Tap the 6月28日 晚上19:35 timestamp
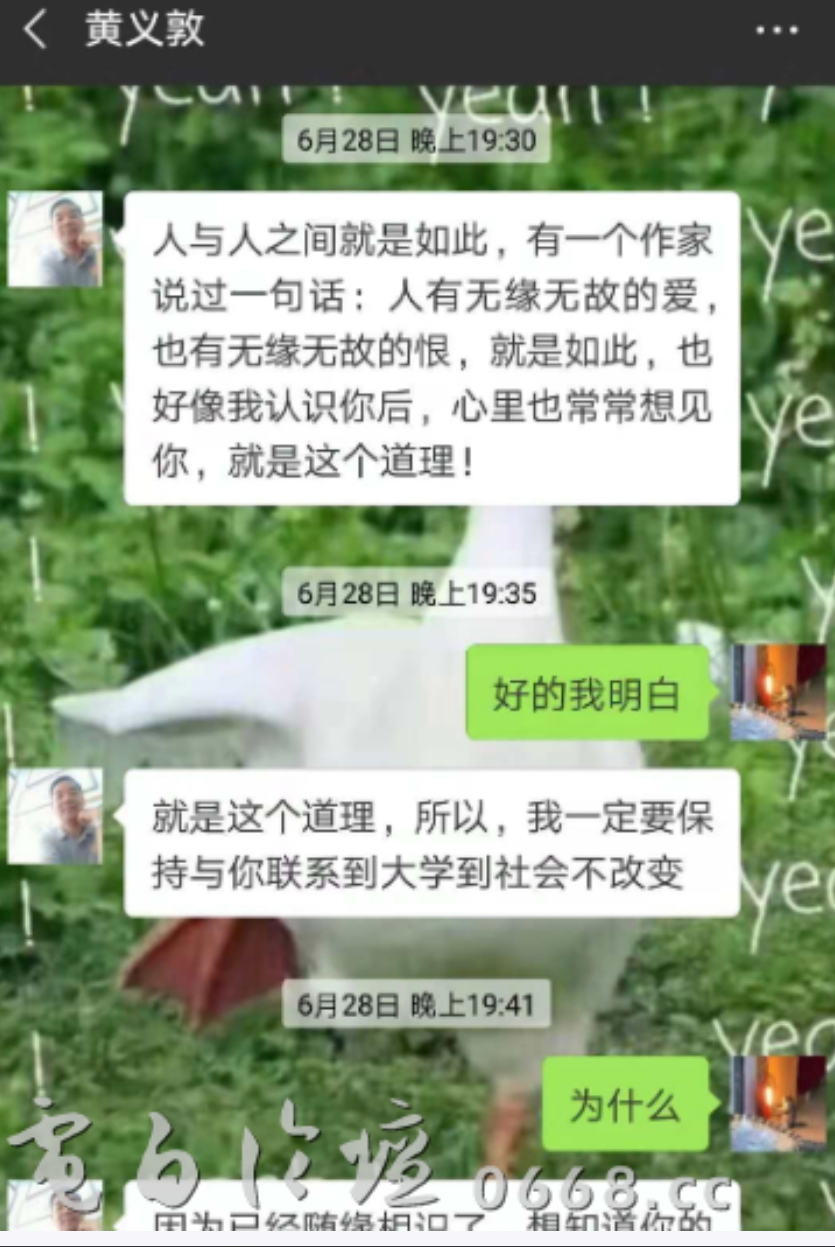 [417, 592]
